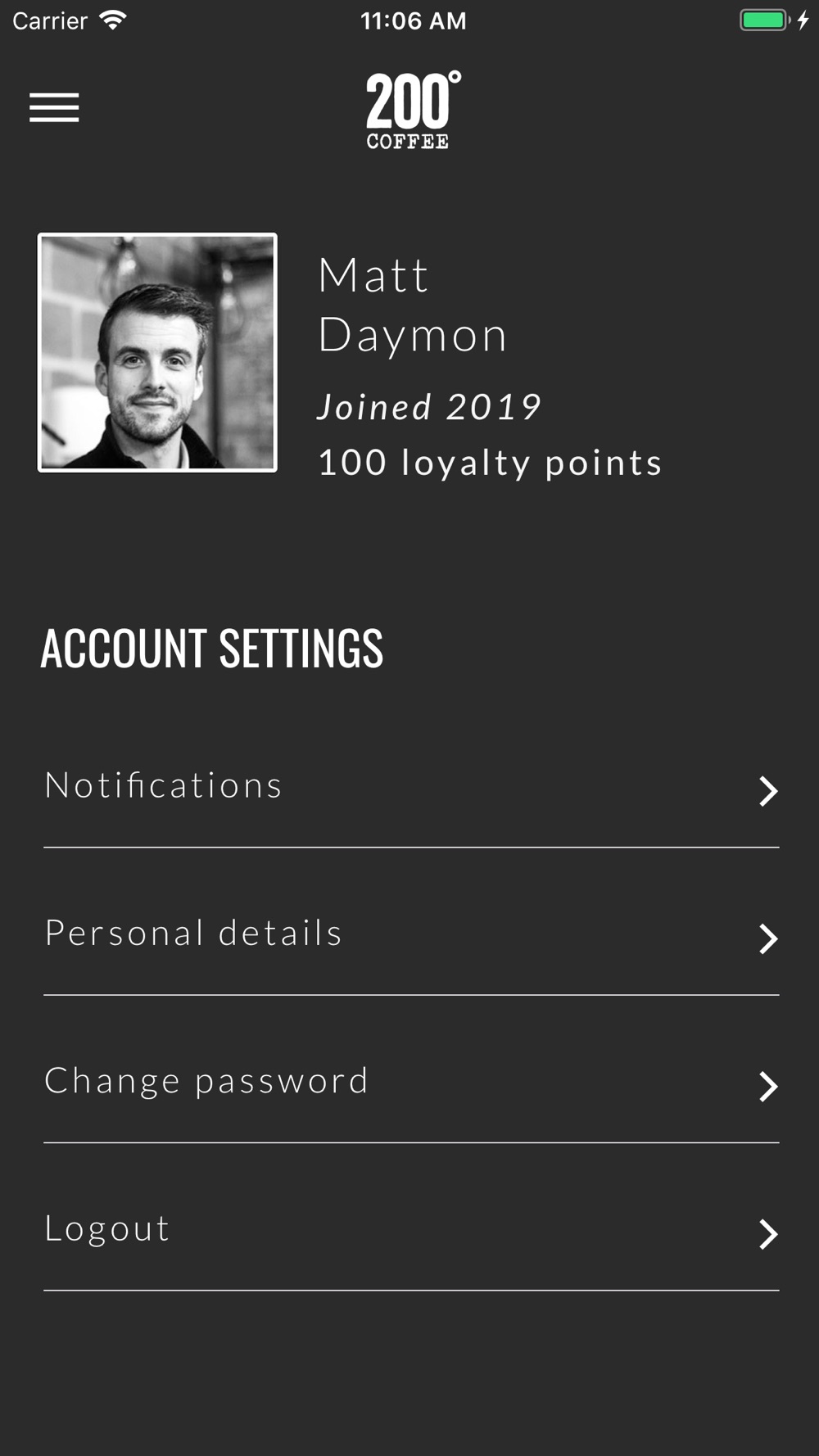Image resolution: width=819 pixels, height=1456 pixels.
Task: Tap Matt Daymon's profile photo
Action: (157, 353)
